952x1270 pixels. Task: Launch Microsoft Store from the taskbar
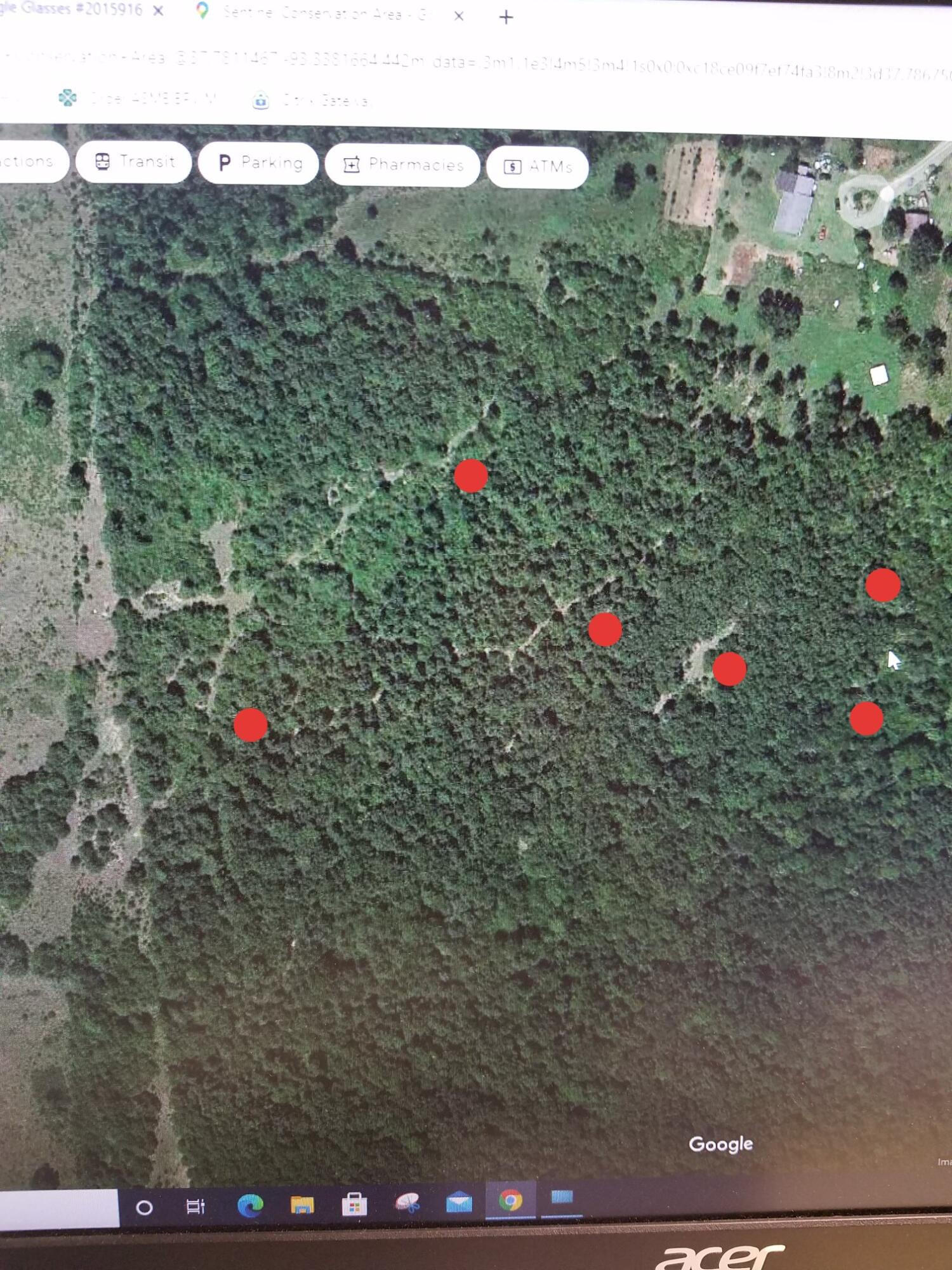click(x=354, y=1203)
